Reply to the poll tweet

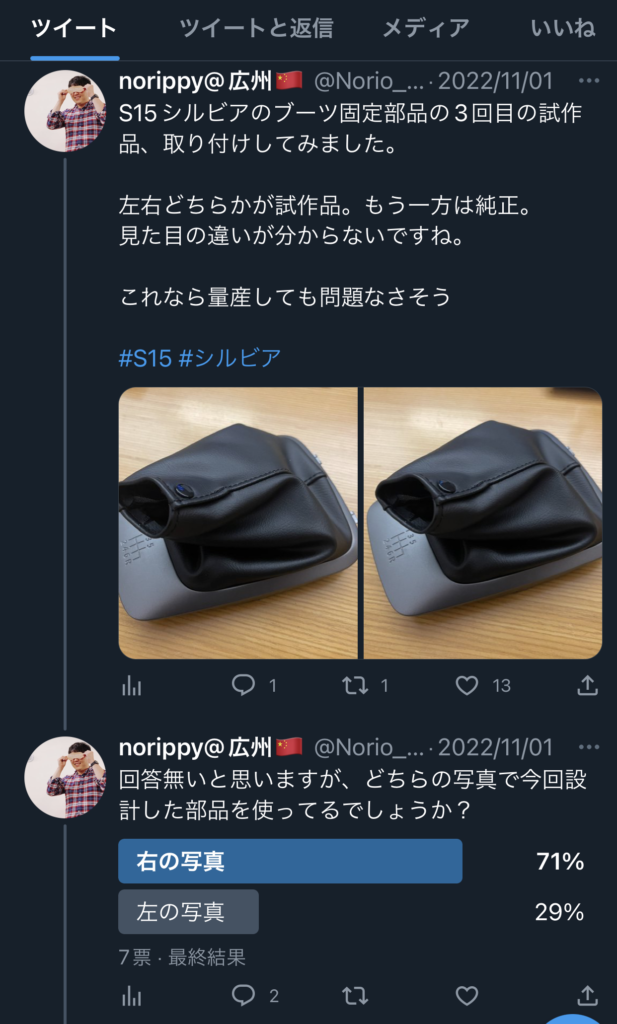click(244, 995)
